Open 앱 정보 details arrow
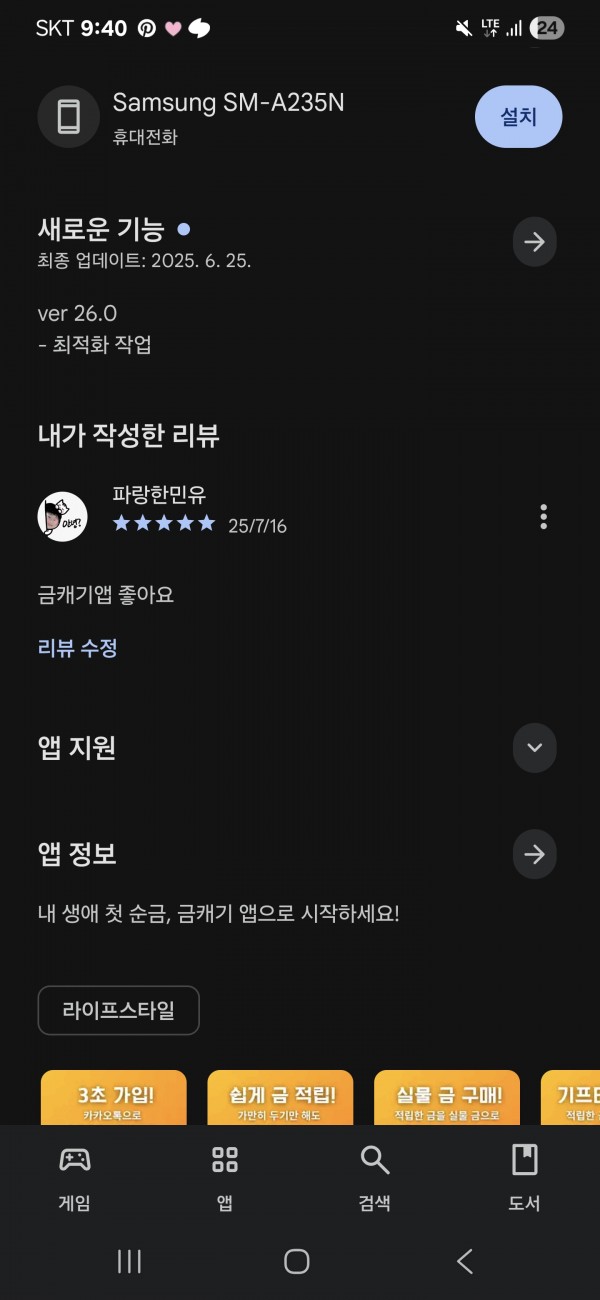 point(535,854)
